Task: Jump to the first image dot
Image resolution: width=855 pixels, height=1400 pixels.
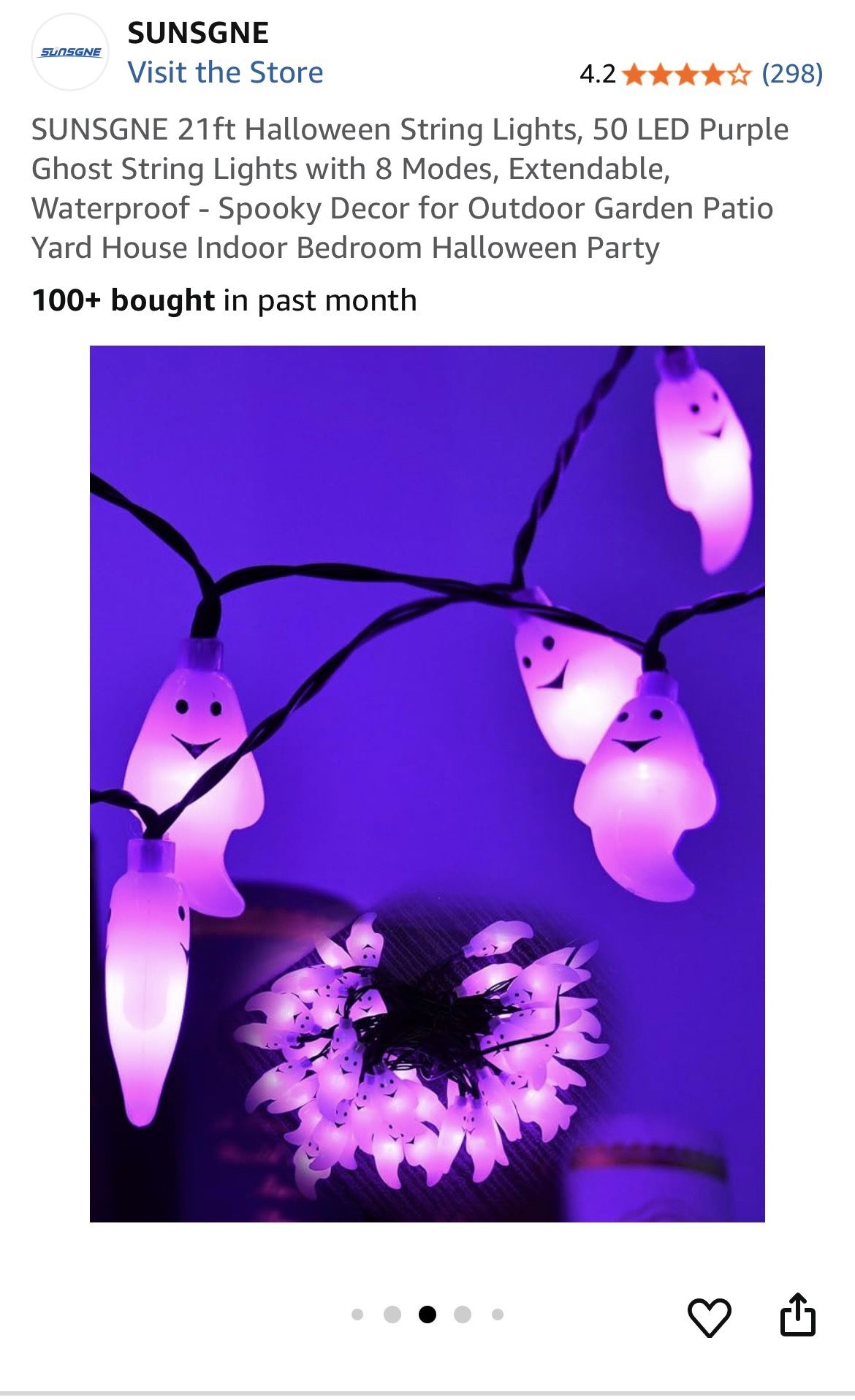Action: tap(357, 1315)
